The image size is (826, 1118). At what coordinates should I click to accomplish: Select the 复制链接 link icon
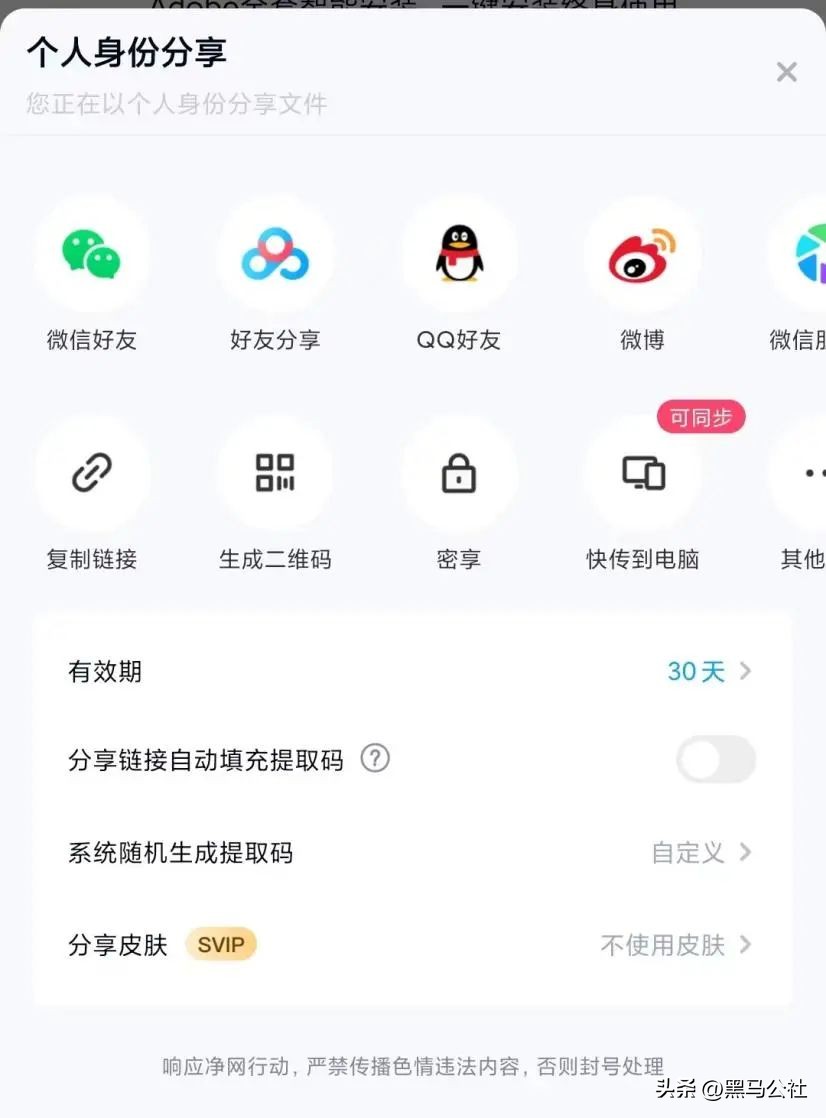pos(93,473)
